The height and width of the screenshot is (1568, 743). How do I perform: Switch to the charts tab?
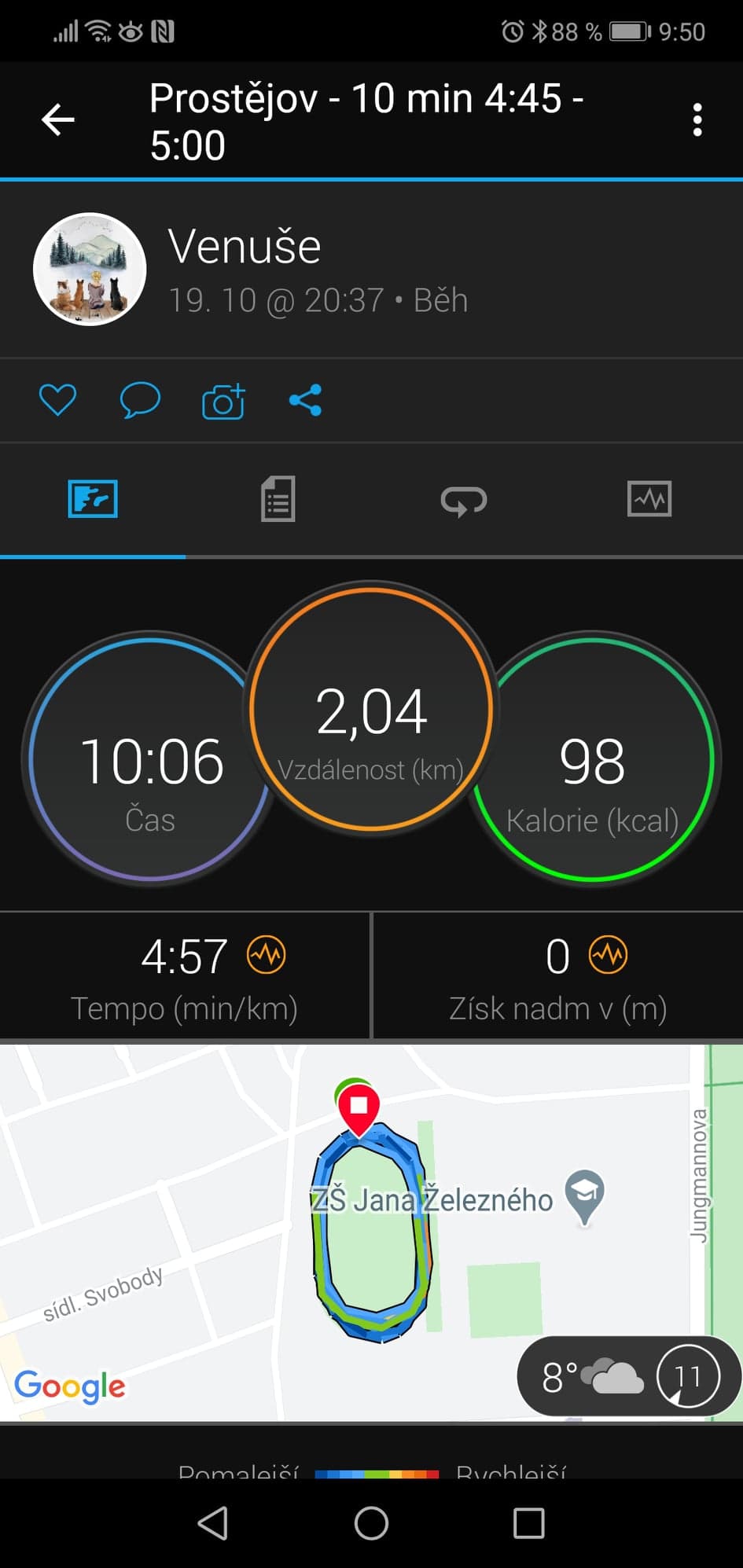click(x=649, y=499)
